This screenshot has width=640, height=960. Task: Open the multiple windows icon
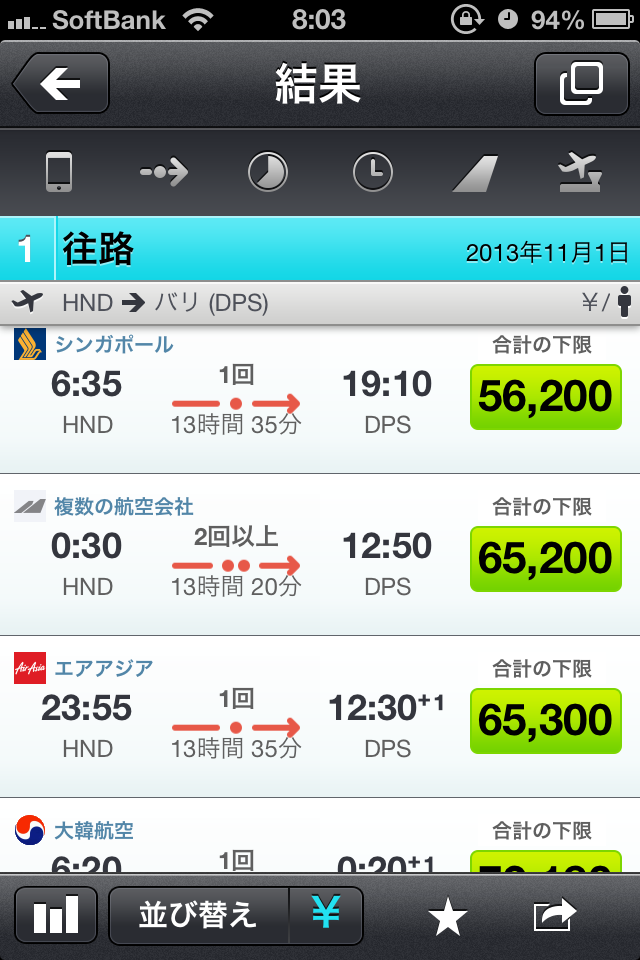[581, 84]
